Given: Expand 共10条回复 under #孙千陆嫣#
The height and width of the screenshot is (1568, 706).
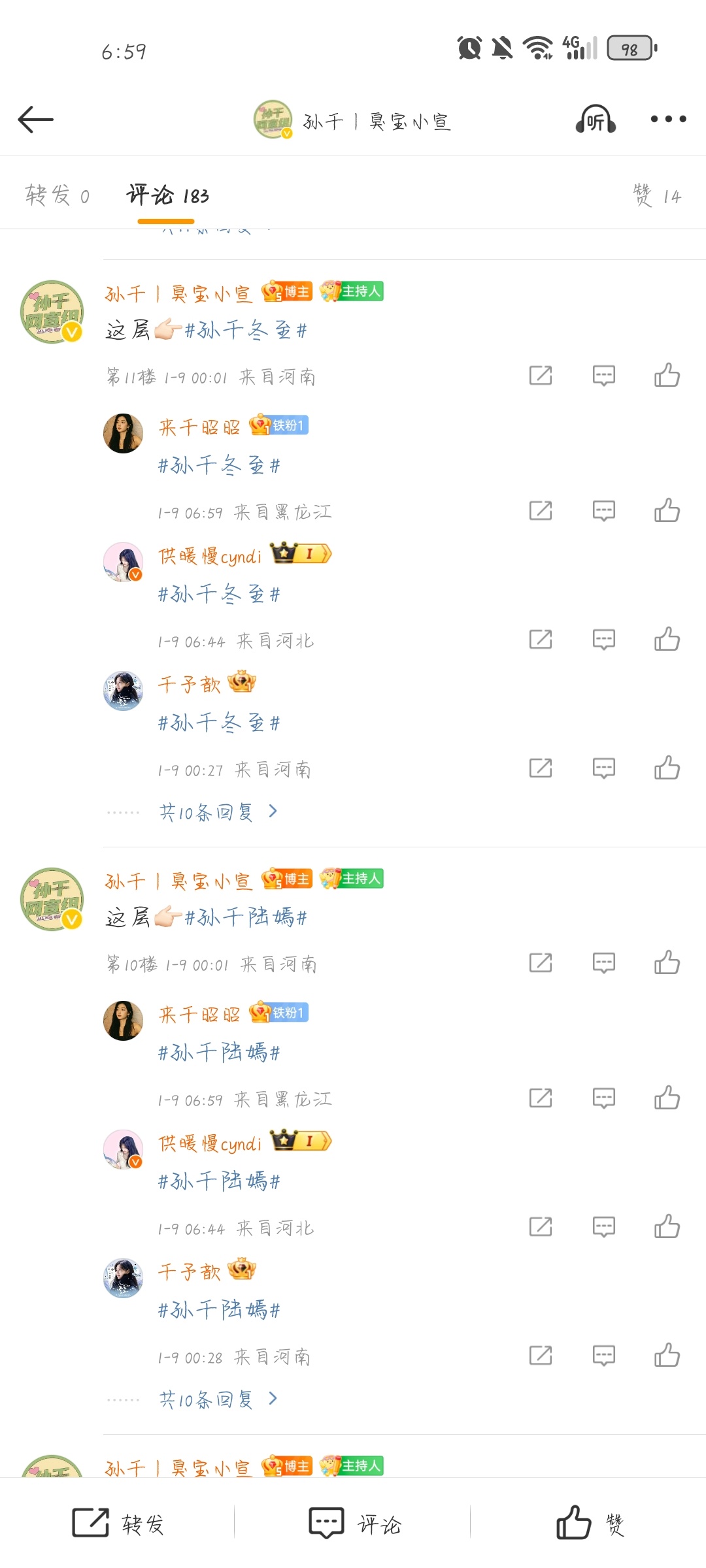Looking at the screenshot, I should [218, 1399].
